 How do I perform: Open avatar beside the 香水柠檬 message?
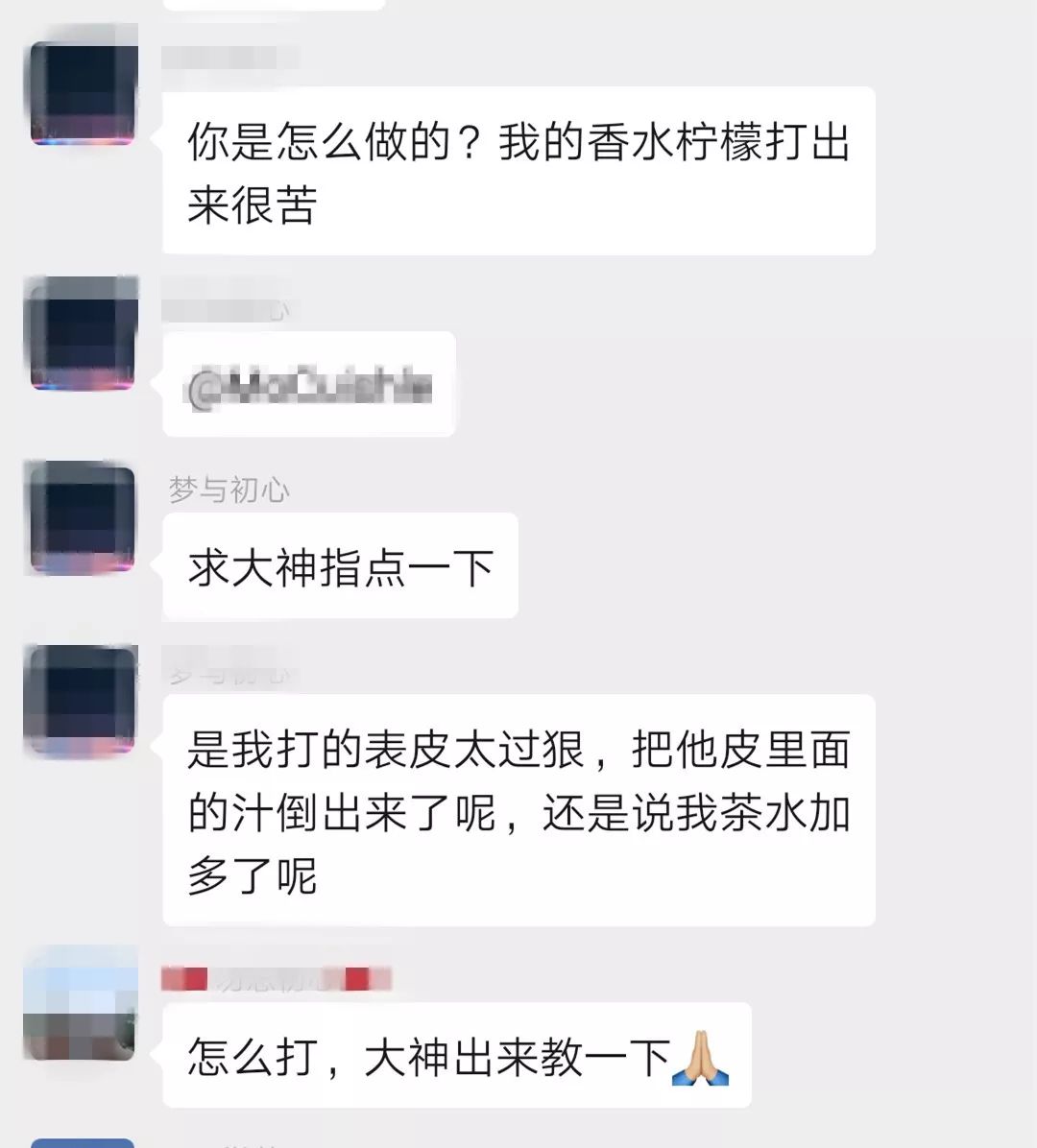82,93
